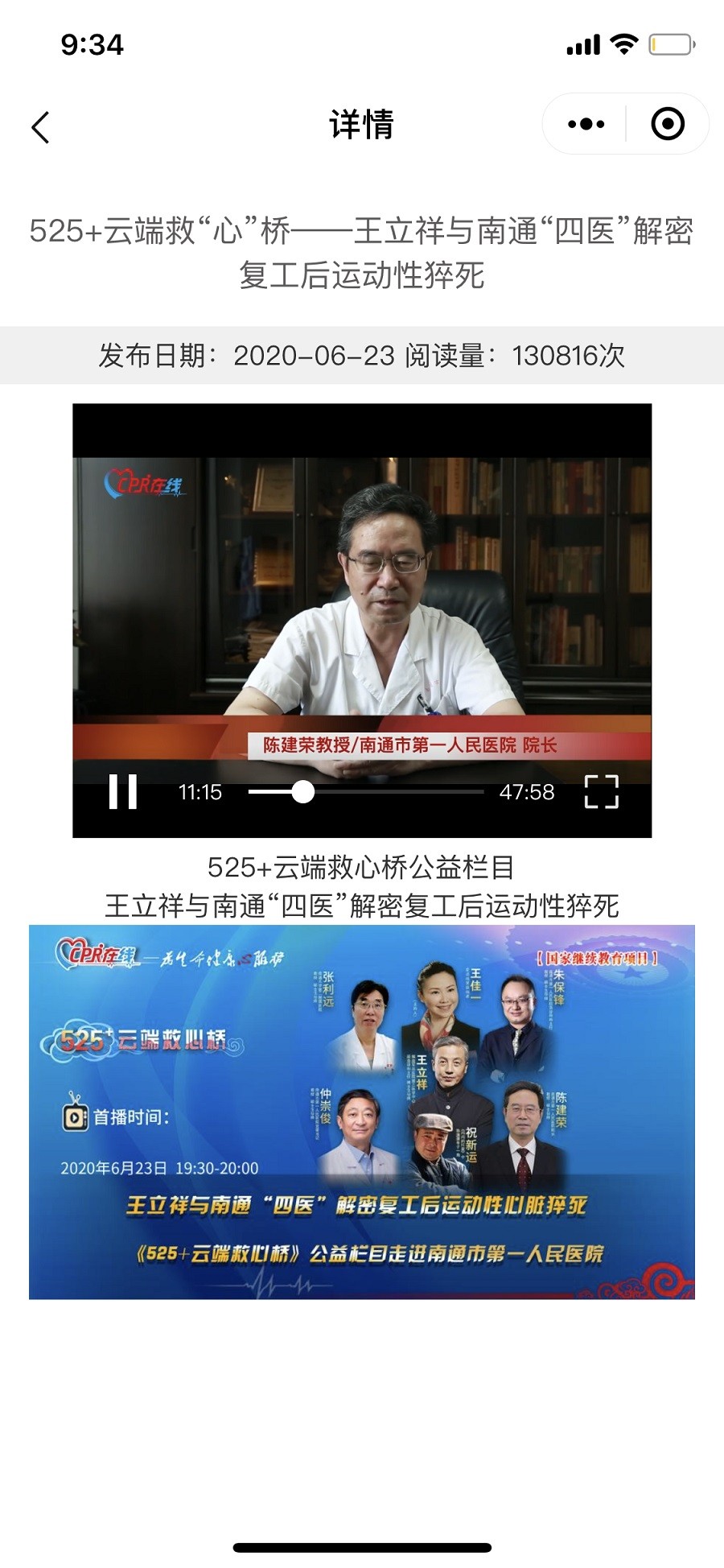Go back from the 详情 page
Screen dimensions: 724x1568
(40, 127)
